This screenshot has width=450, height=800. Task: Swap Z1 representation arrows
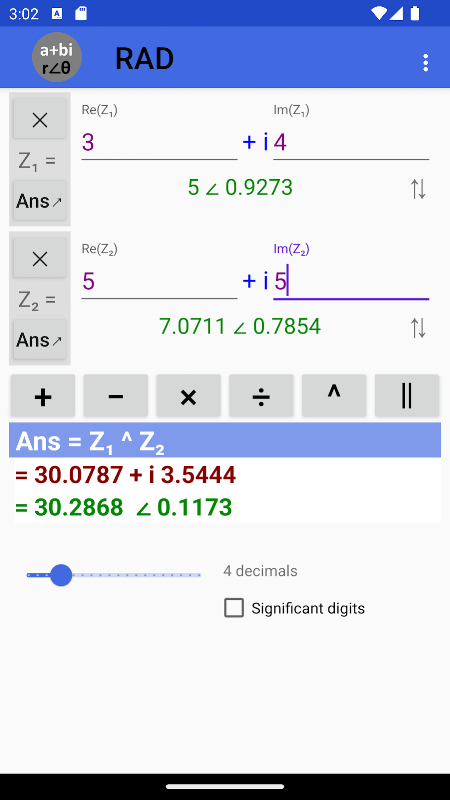tap(418, 189)
